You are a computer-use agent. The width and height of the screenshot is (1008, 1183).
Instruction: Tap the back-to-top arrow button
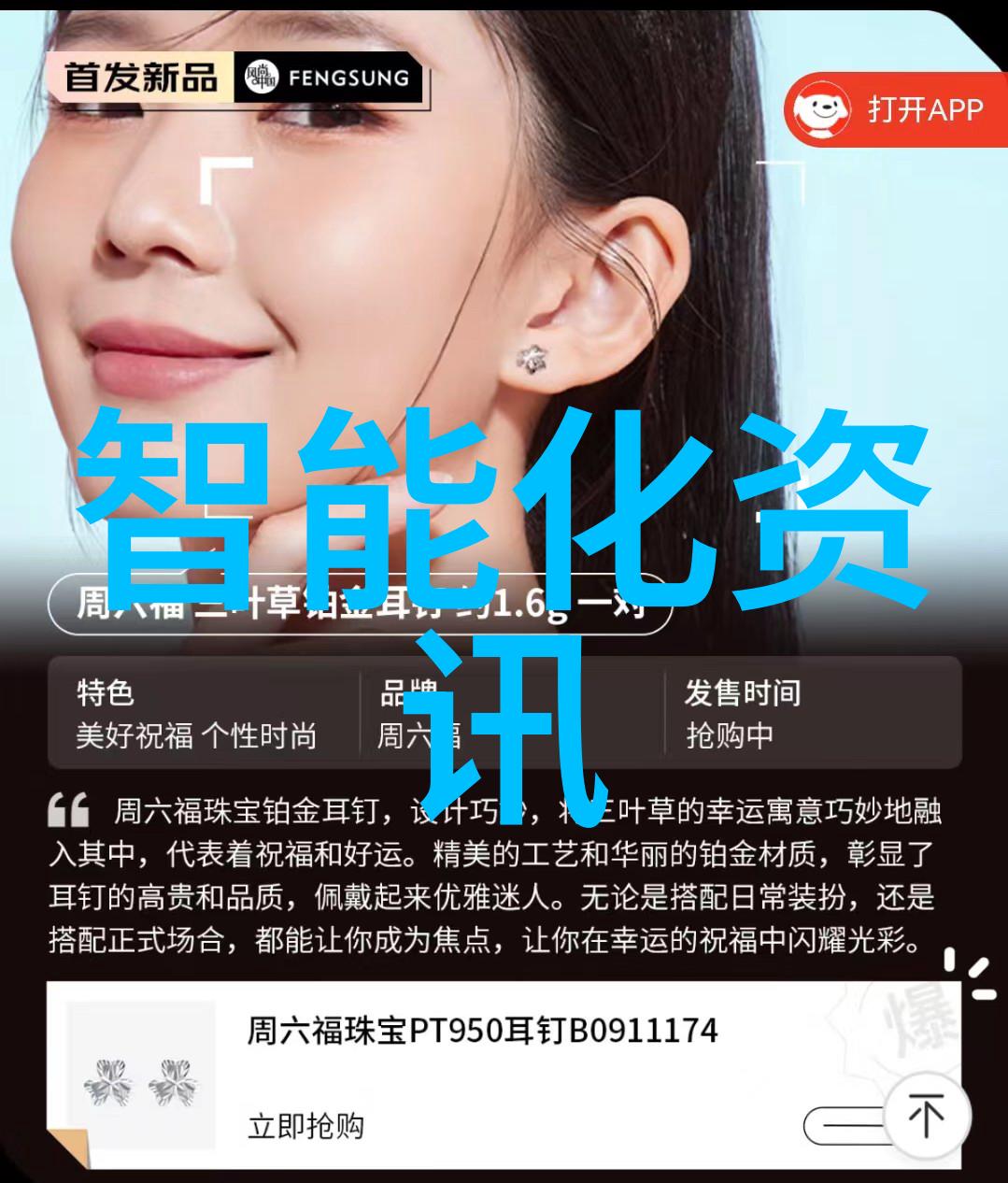(x=926, y=1117)
